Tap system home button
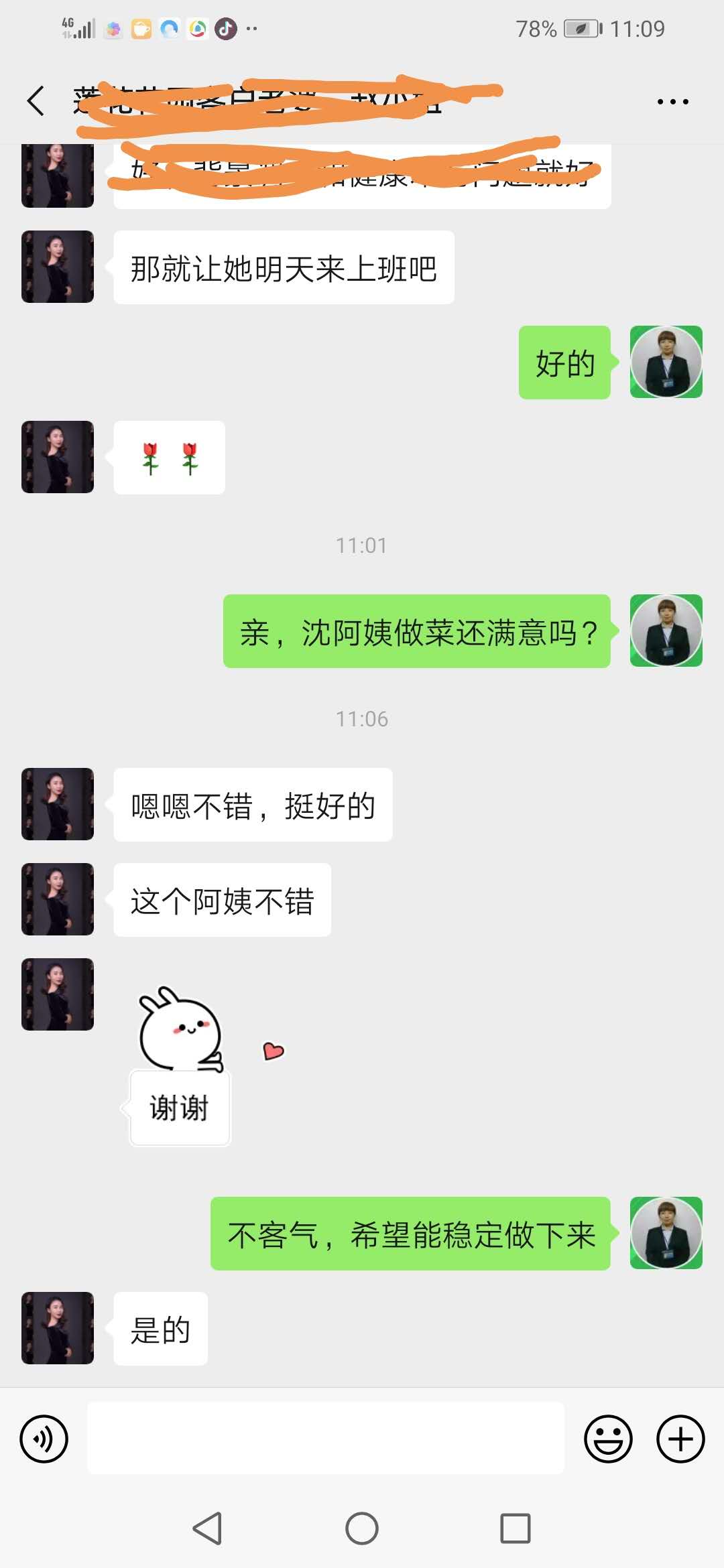Viewport: 724px width, 1568px height. click(362, 1528)
